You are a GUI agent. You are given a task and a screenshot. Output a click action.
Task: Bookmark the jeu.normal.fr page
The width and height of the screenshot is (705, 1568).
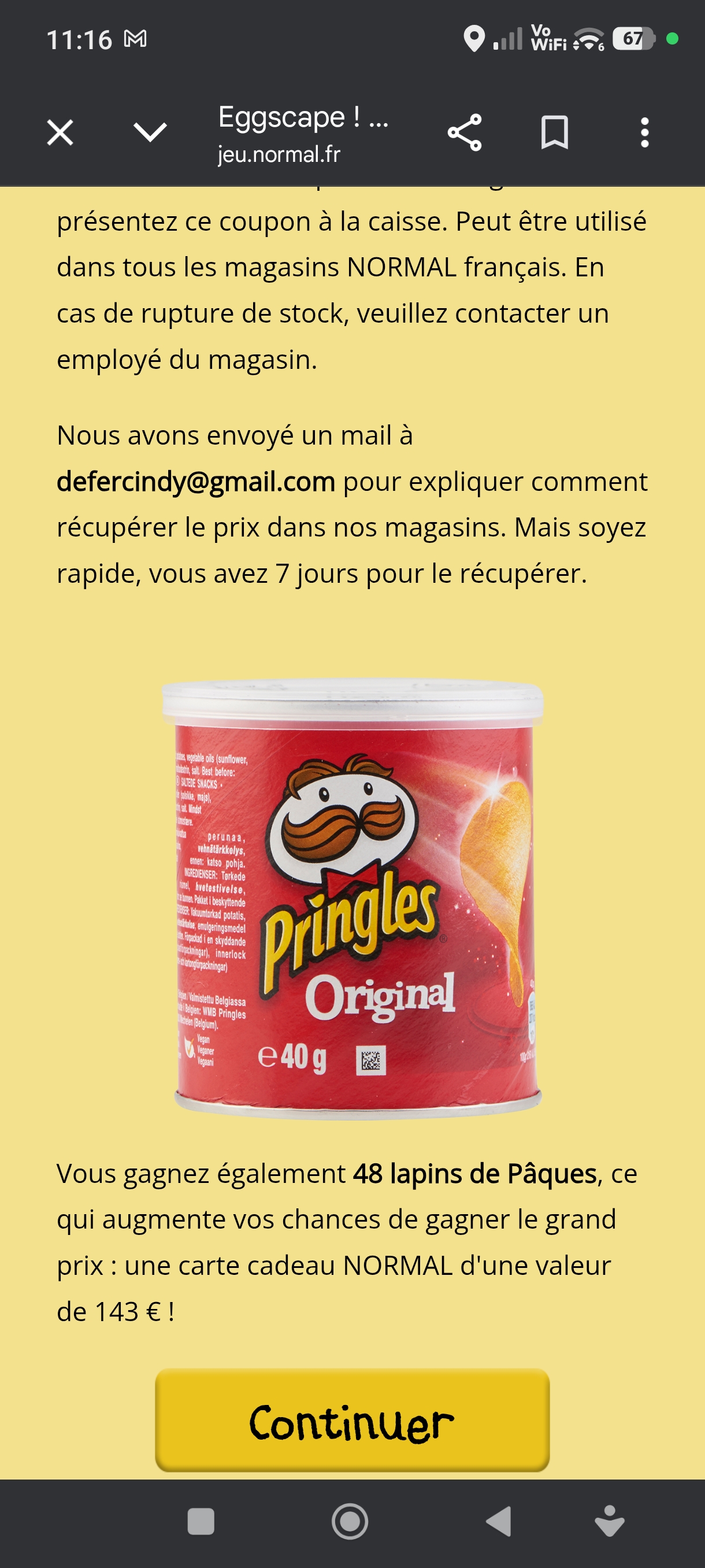pyautogui.click(x=554, y=132)
